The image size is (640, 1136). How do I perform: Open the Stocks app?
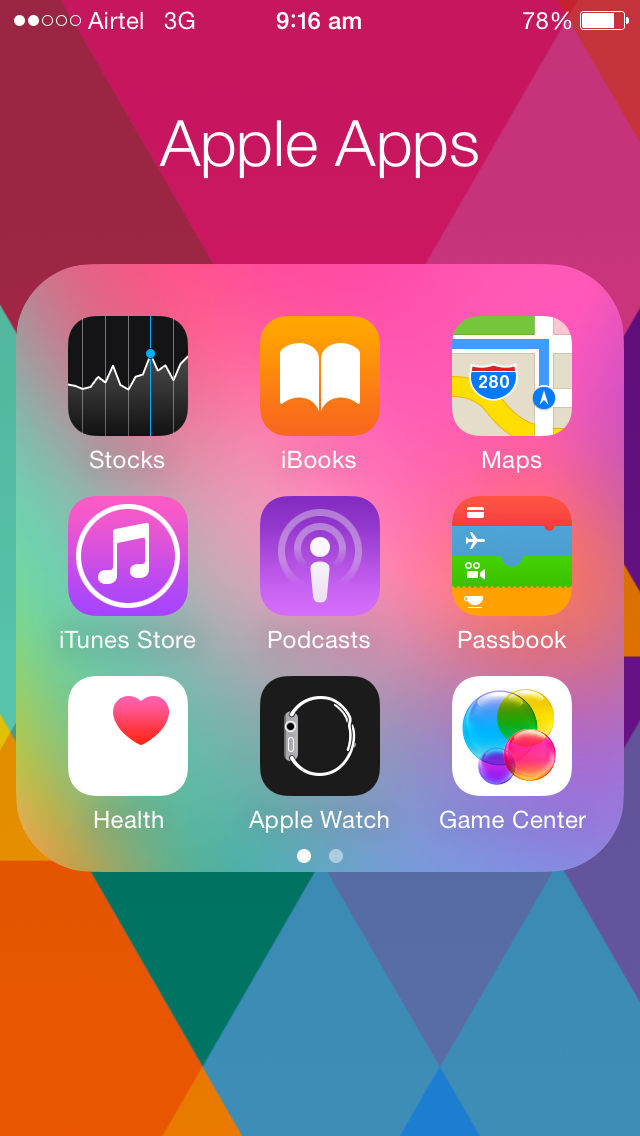point(128,376)
